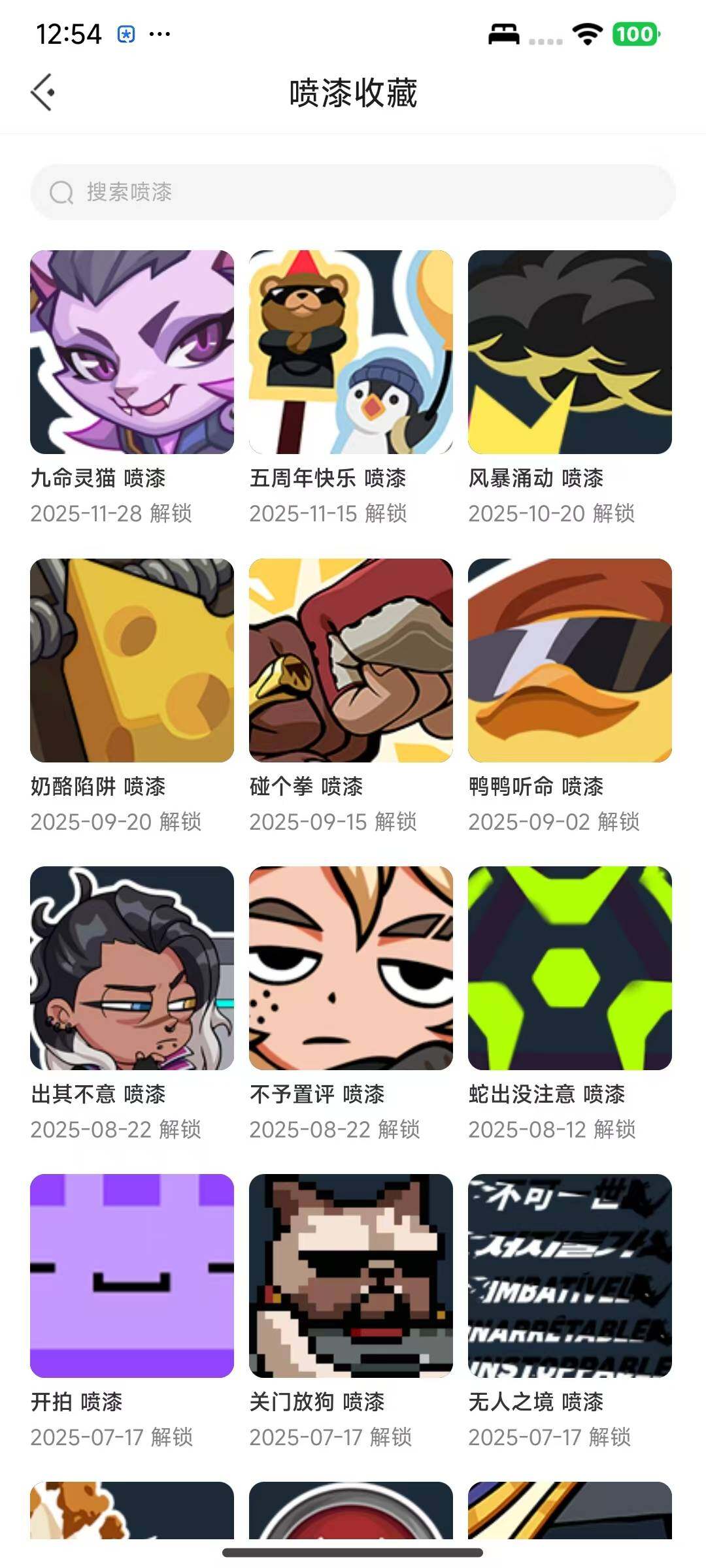Open the 开拍 喷漆 tile

(132, 1276)
